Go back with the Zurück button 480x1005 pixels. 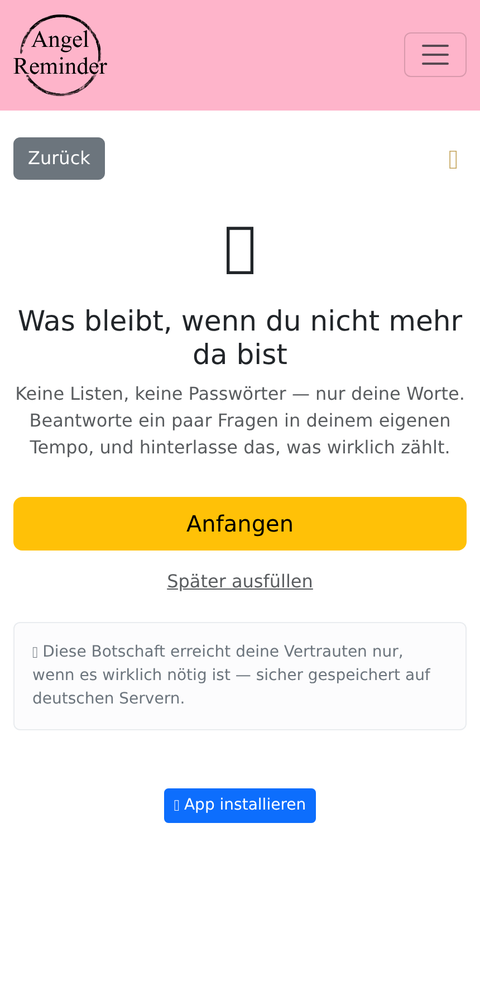tap(59, 158)
